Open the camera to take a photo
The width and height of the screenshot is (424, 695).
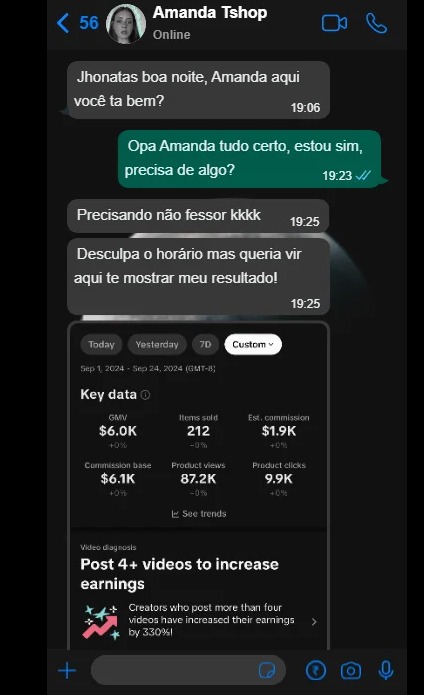coord(350,671)
